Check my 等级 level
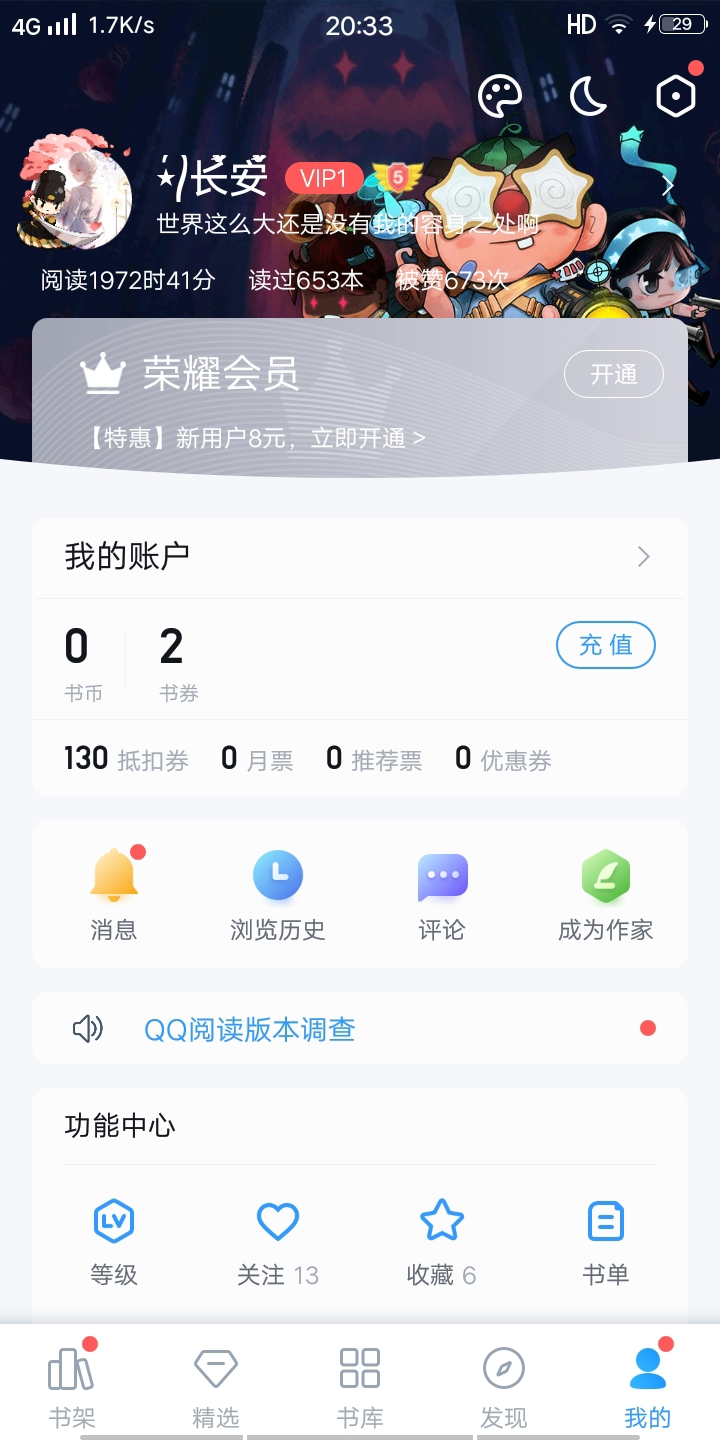The image size is (720, 1440). [114, 1243]
